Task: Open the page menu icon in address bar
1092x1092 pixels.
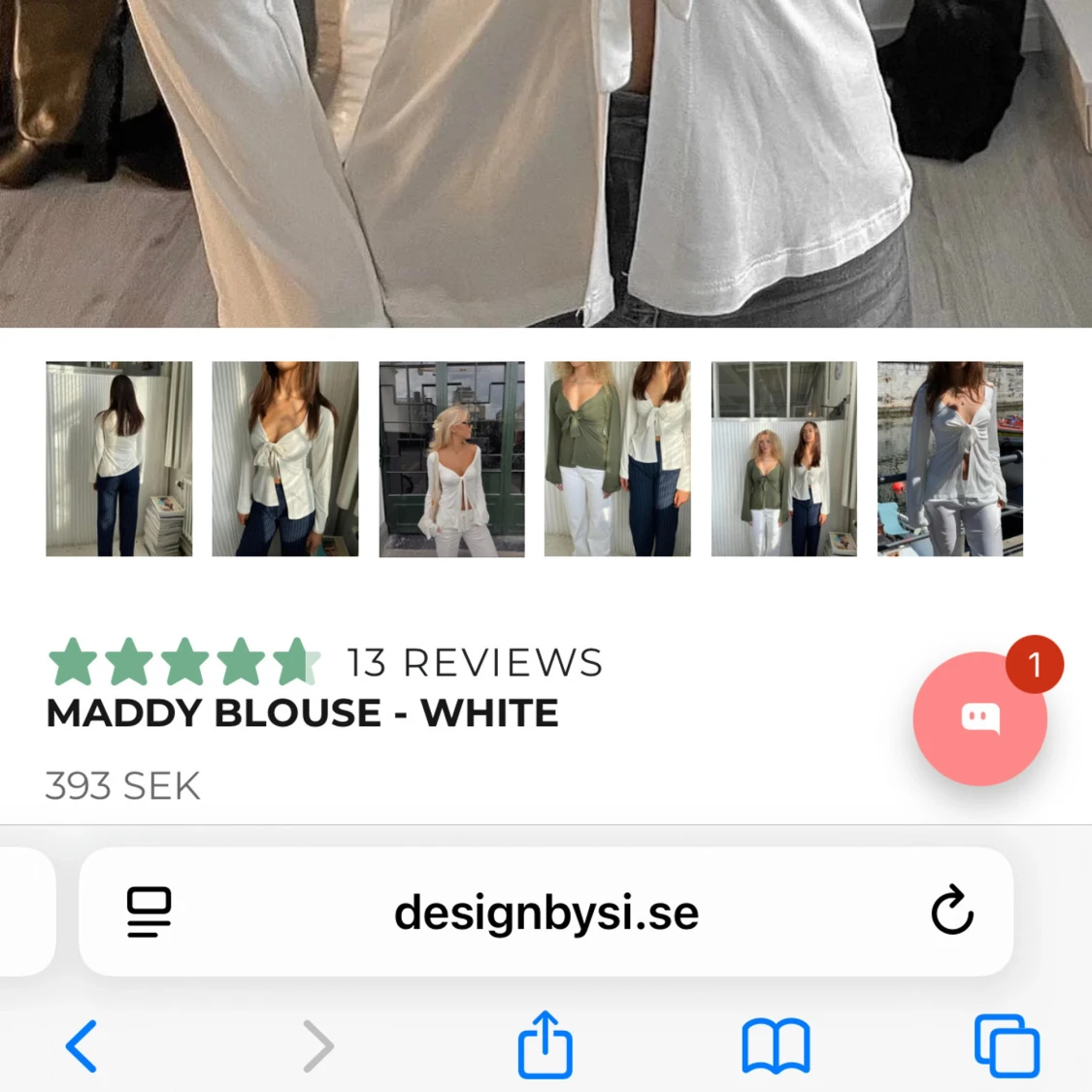Action: pos(149,911)
